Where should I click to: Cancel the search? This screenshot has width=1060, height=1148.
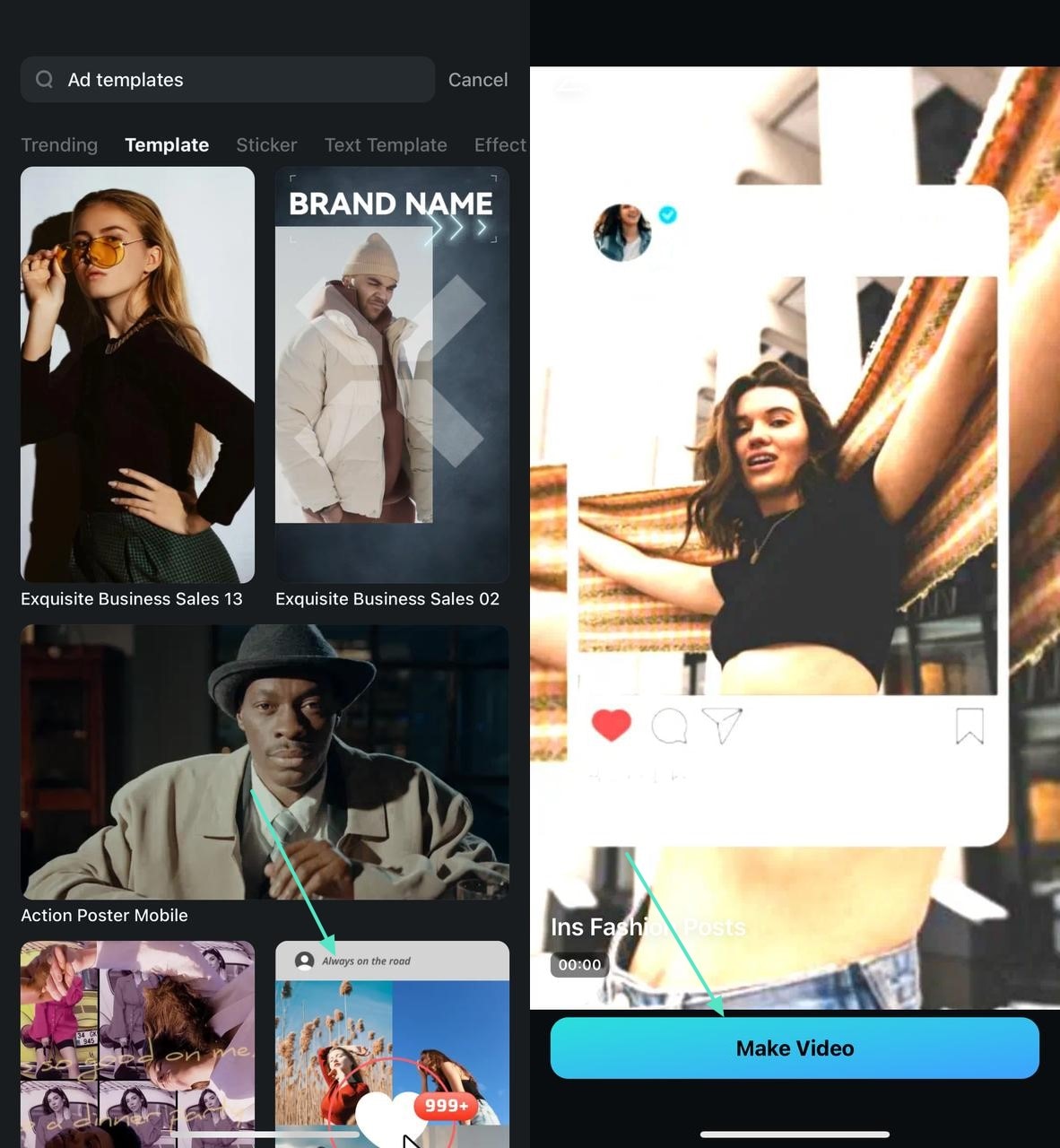[x=477, y=80]
